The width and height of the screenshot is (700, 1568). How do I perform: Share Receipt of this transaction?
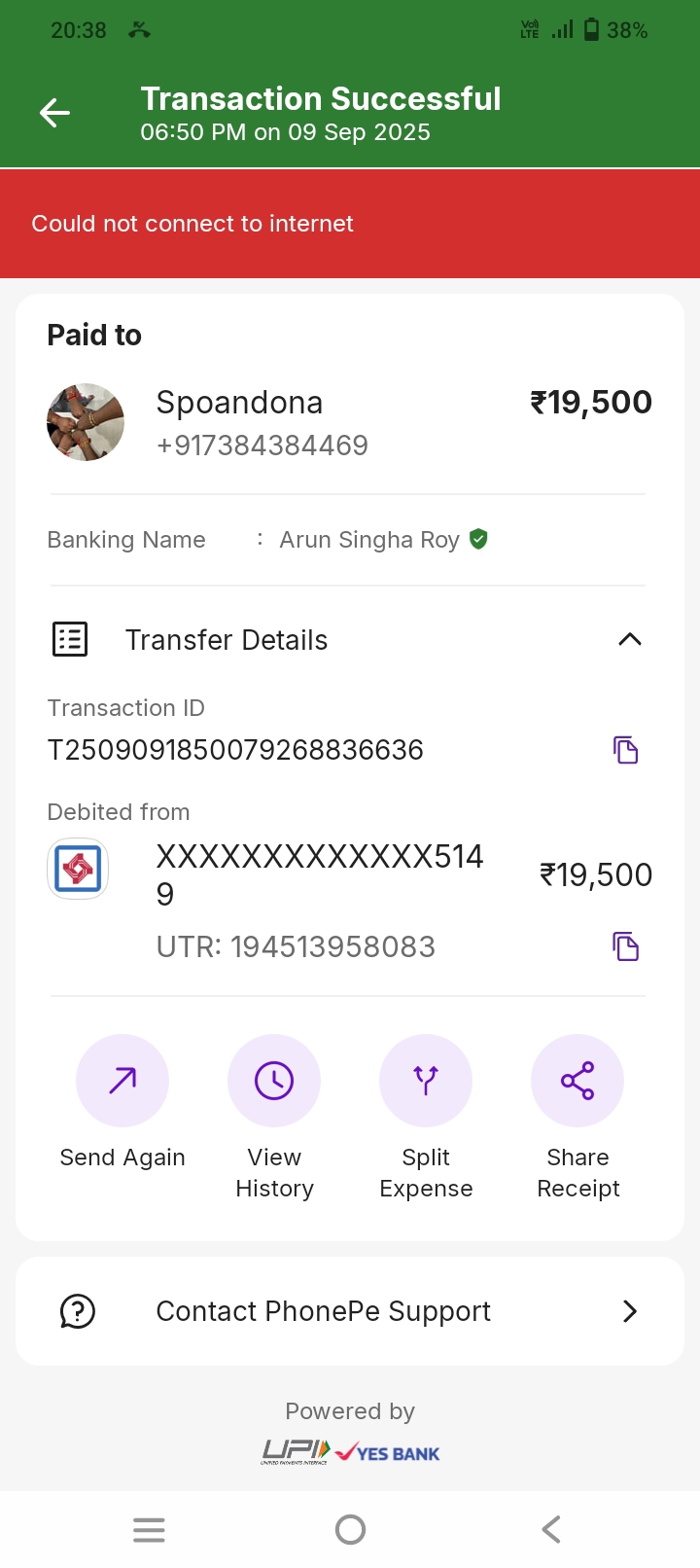point(577,1081)
